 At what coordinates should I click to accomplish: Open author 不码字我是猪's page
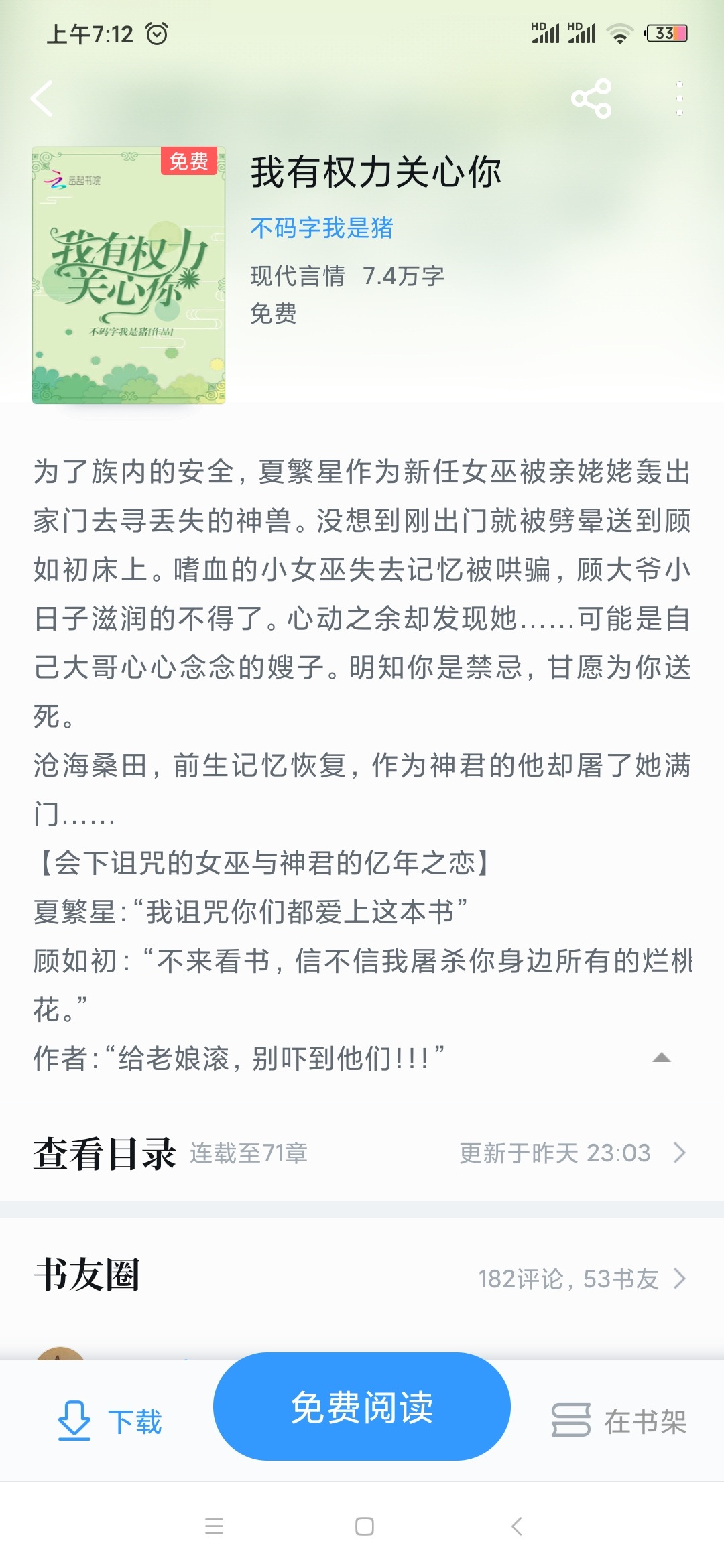click(x=322, y=228)
